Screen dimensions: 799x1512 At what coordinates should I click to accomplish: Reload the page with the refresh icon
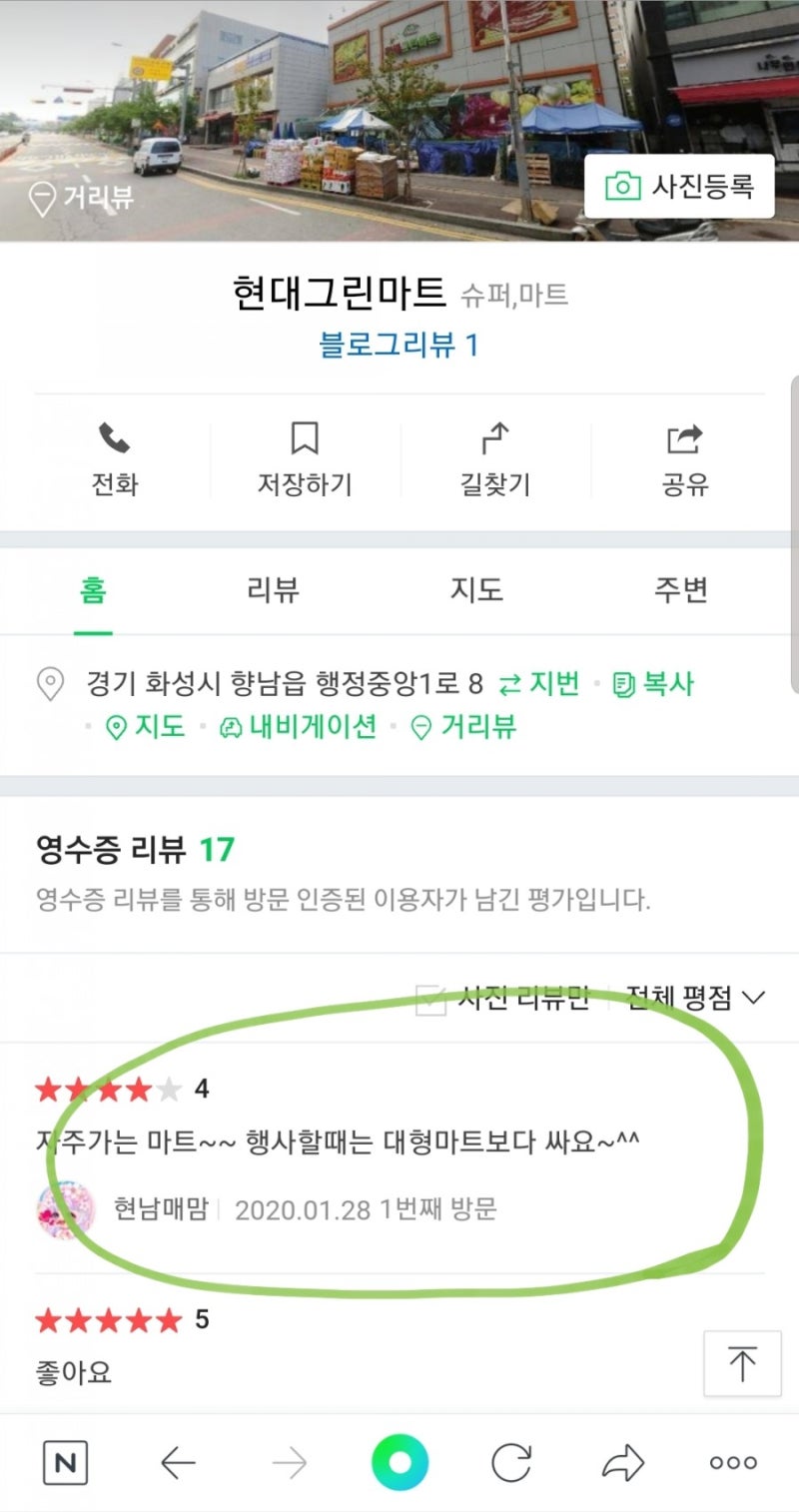tap(511, 1464)
